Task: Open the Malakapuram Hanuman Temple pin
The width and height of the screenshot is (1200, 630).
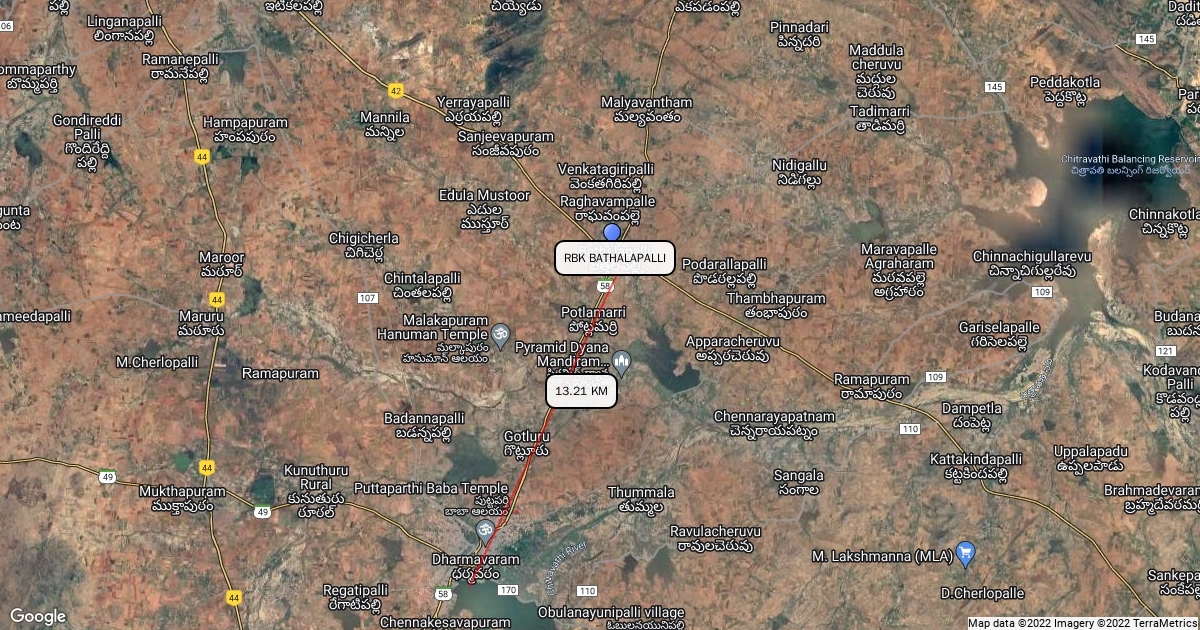Action: point(501,334)
